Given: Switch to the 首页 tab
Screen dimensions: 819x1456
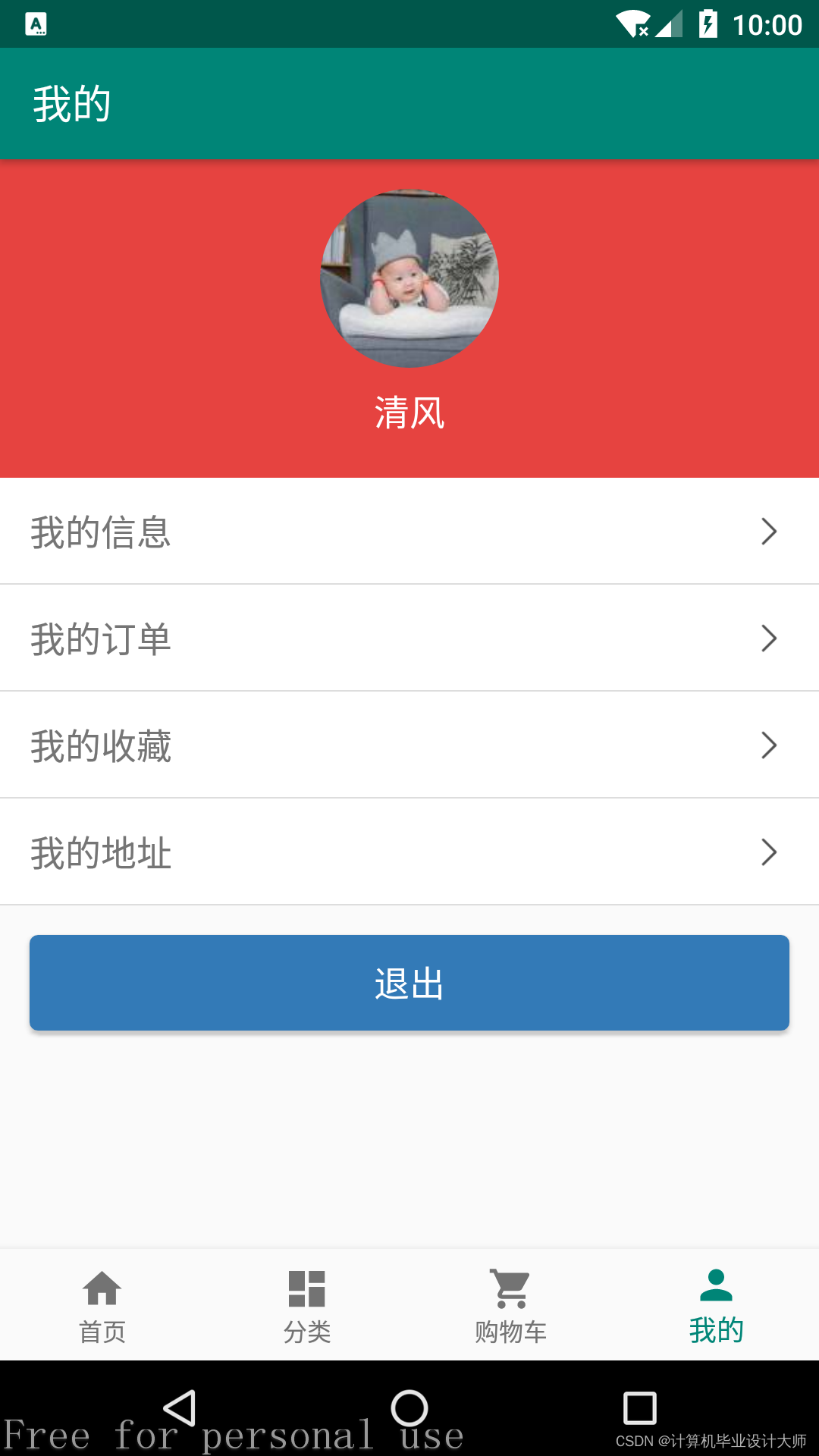Looking at the screenshot, I should pyautogui.click(x=102, y=1305).
